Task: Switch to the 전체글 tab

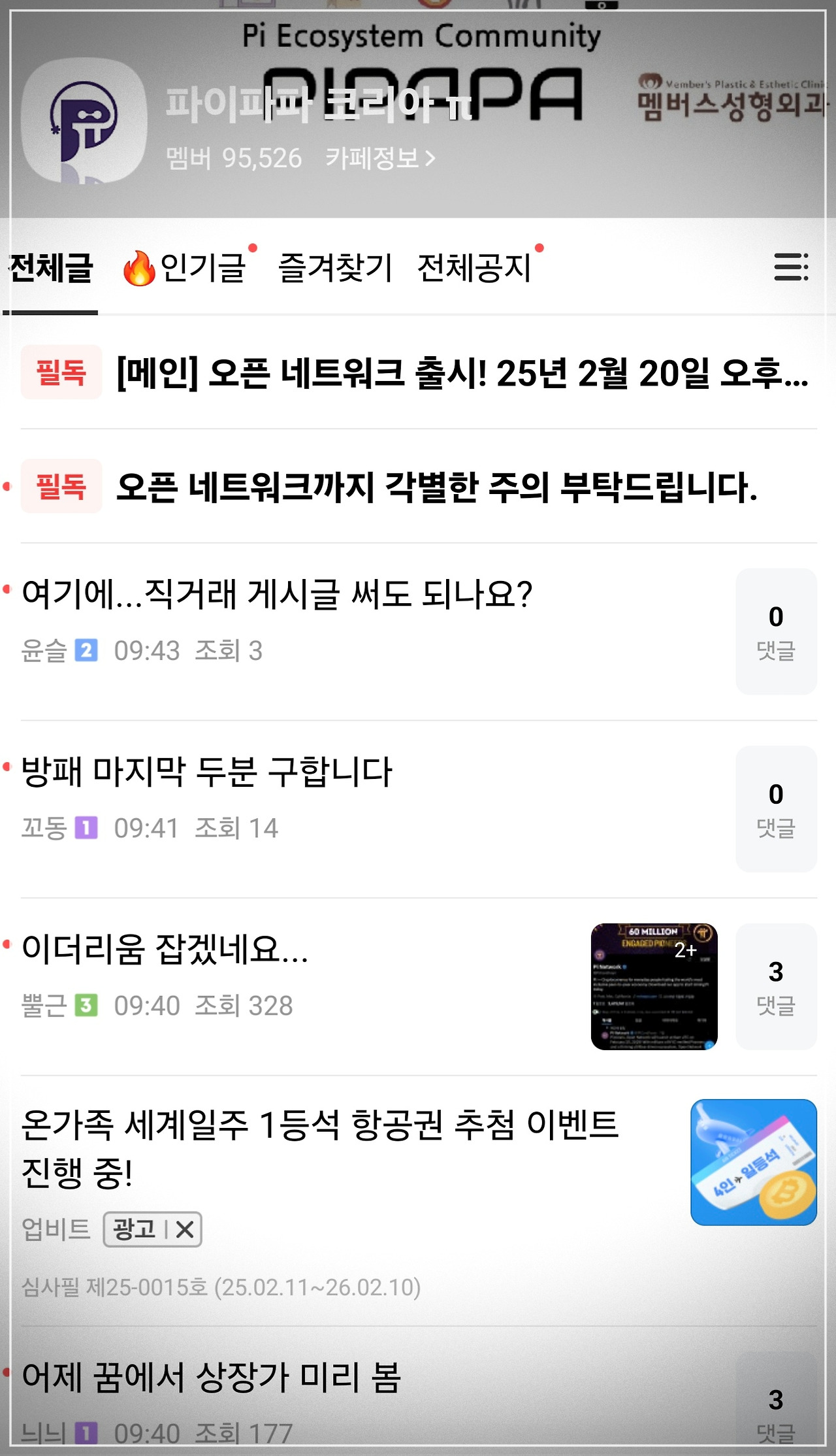Action: click(48, 268)
